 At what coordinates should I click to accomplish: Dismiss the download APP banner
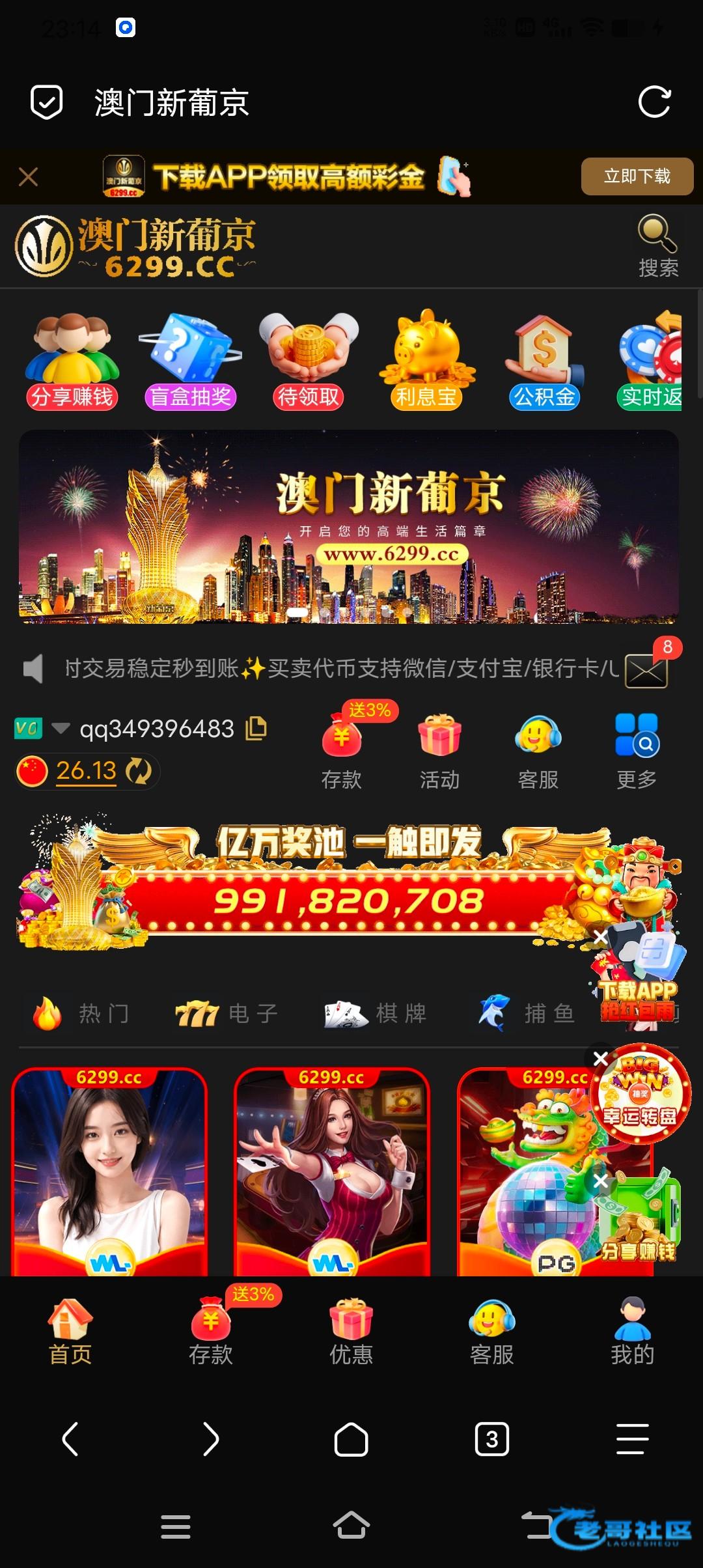pos(28,176)
